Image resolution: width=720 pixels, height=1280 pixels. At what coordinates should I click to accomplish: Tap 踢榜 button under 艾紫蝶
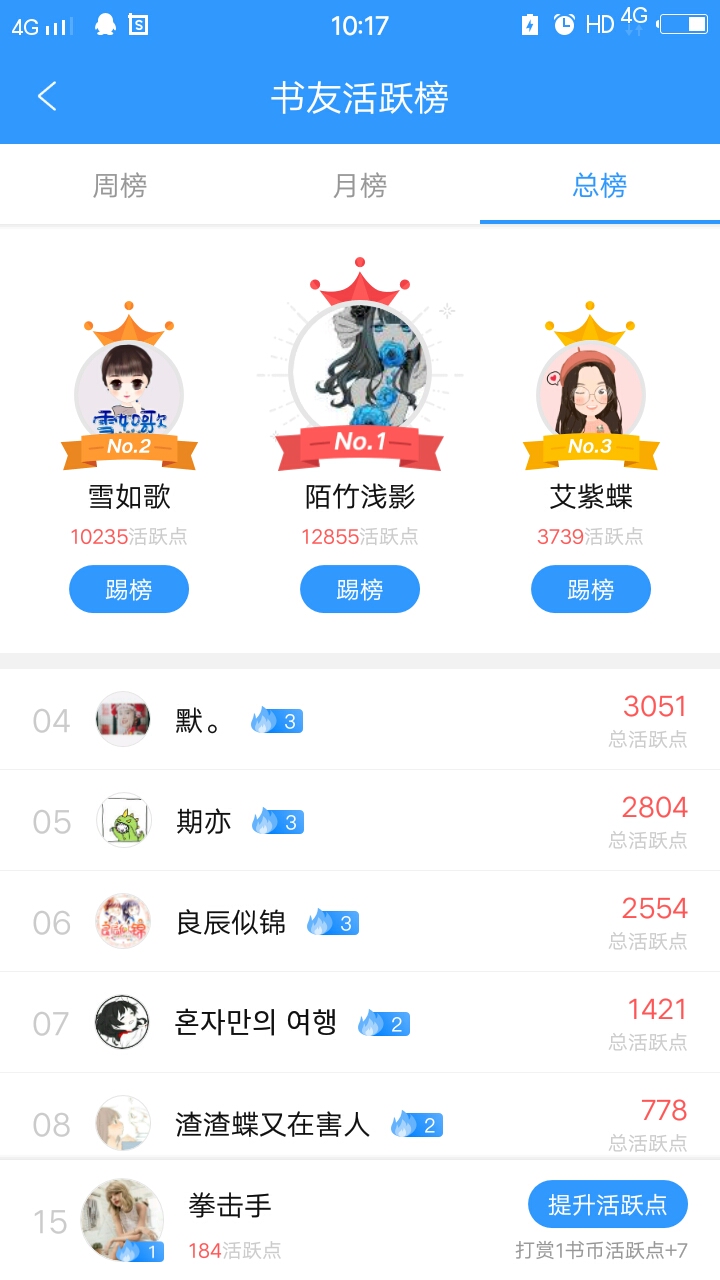(x=591, y=589)
